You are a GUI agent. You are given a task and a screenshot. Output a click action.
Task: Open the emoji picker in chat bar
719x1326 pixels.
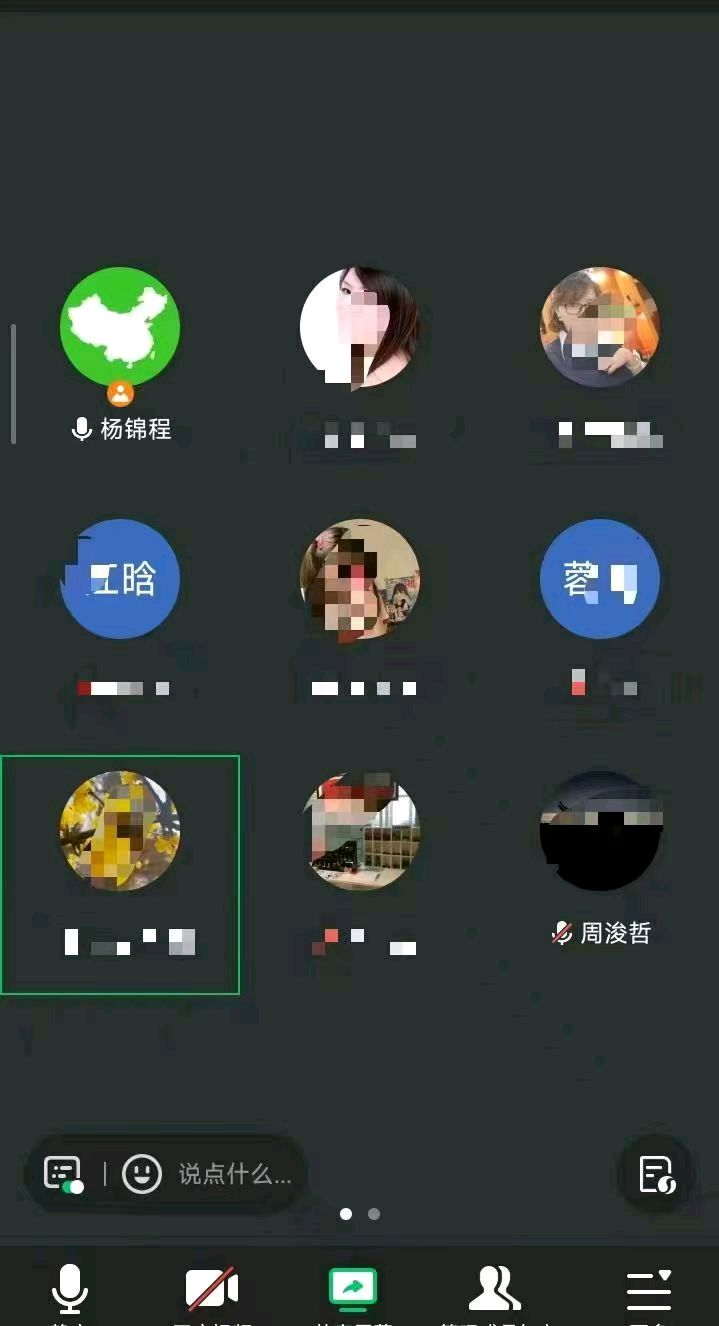(142, 1174)
